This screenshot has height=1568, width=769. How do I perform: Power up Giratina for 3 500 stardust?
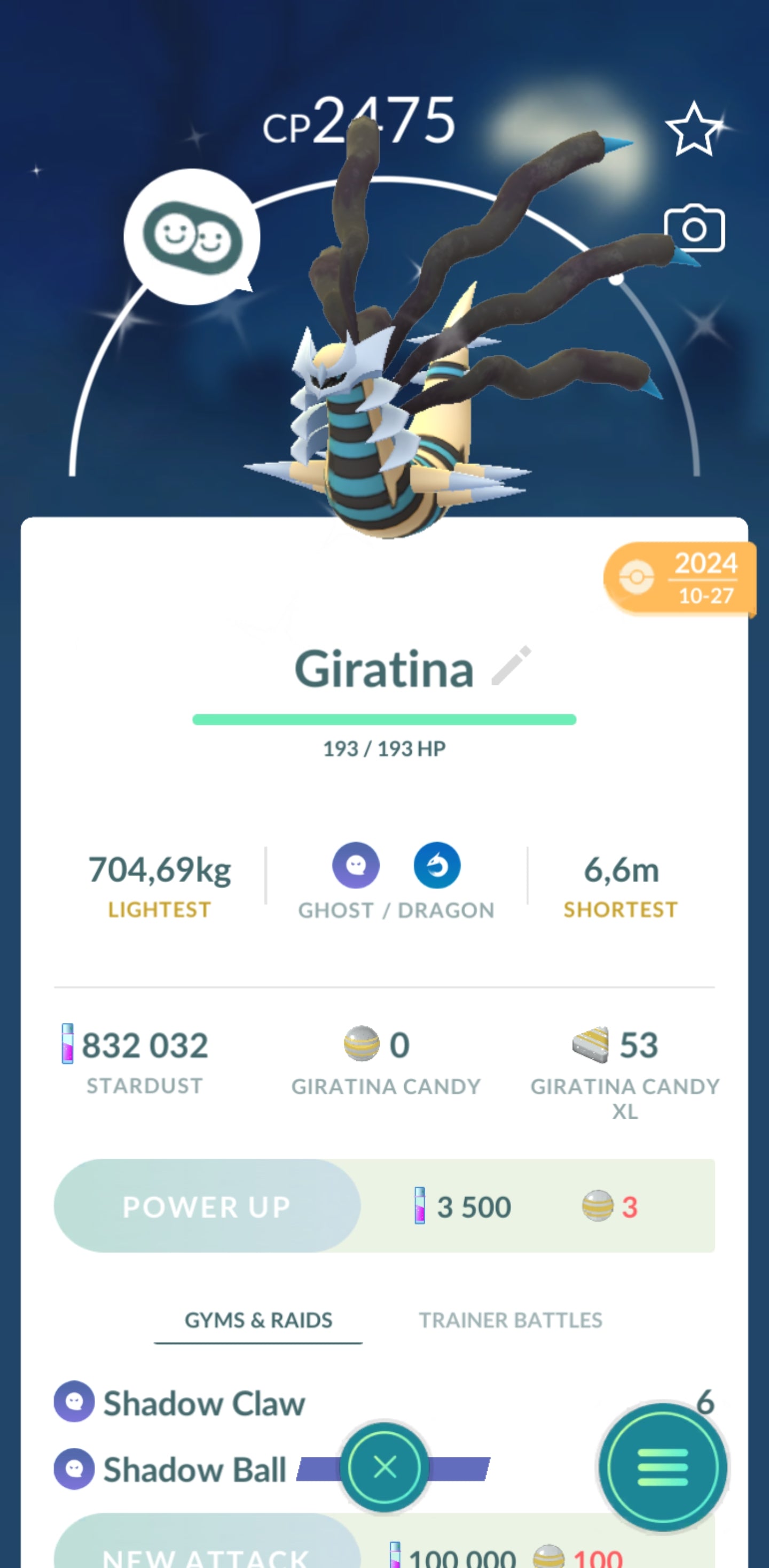(x=207, y=1206)
